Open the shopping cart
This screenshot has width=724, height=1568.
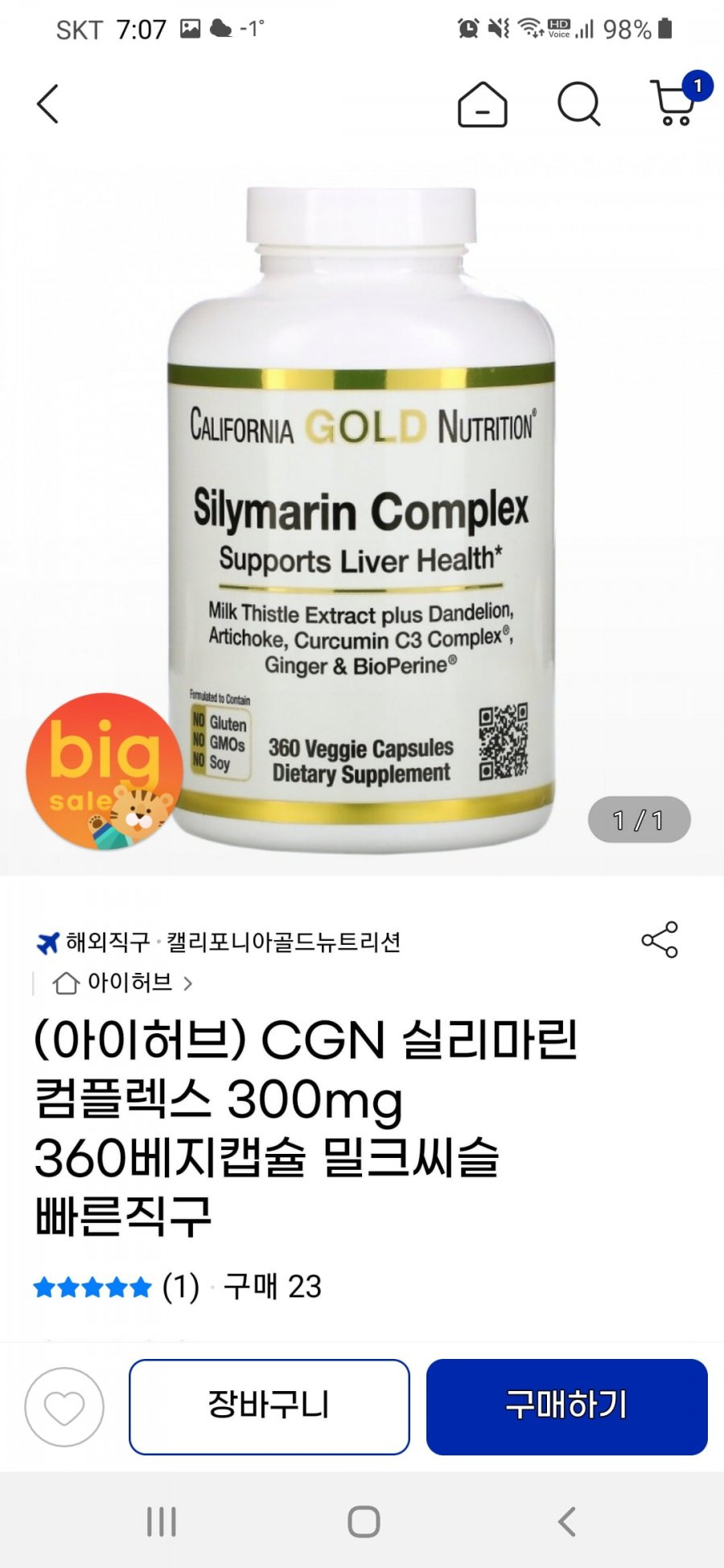click(674, 103)
